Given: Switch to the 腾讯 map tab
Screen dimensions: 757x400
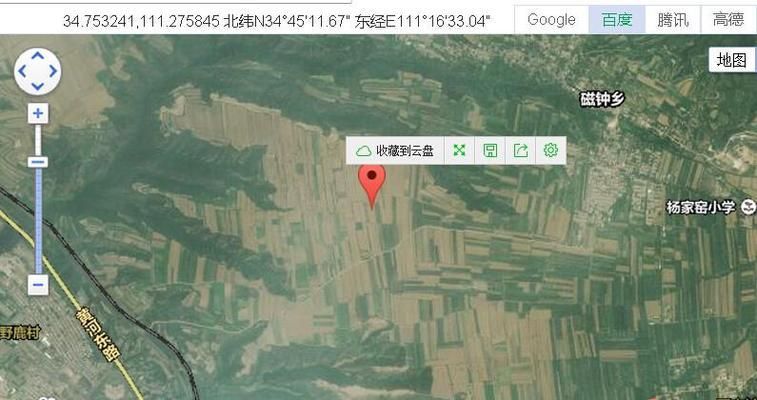Looking at the screenshot, I should pos(672,19).
